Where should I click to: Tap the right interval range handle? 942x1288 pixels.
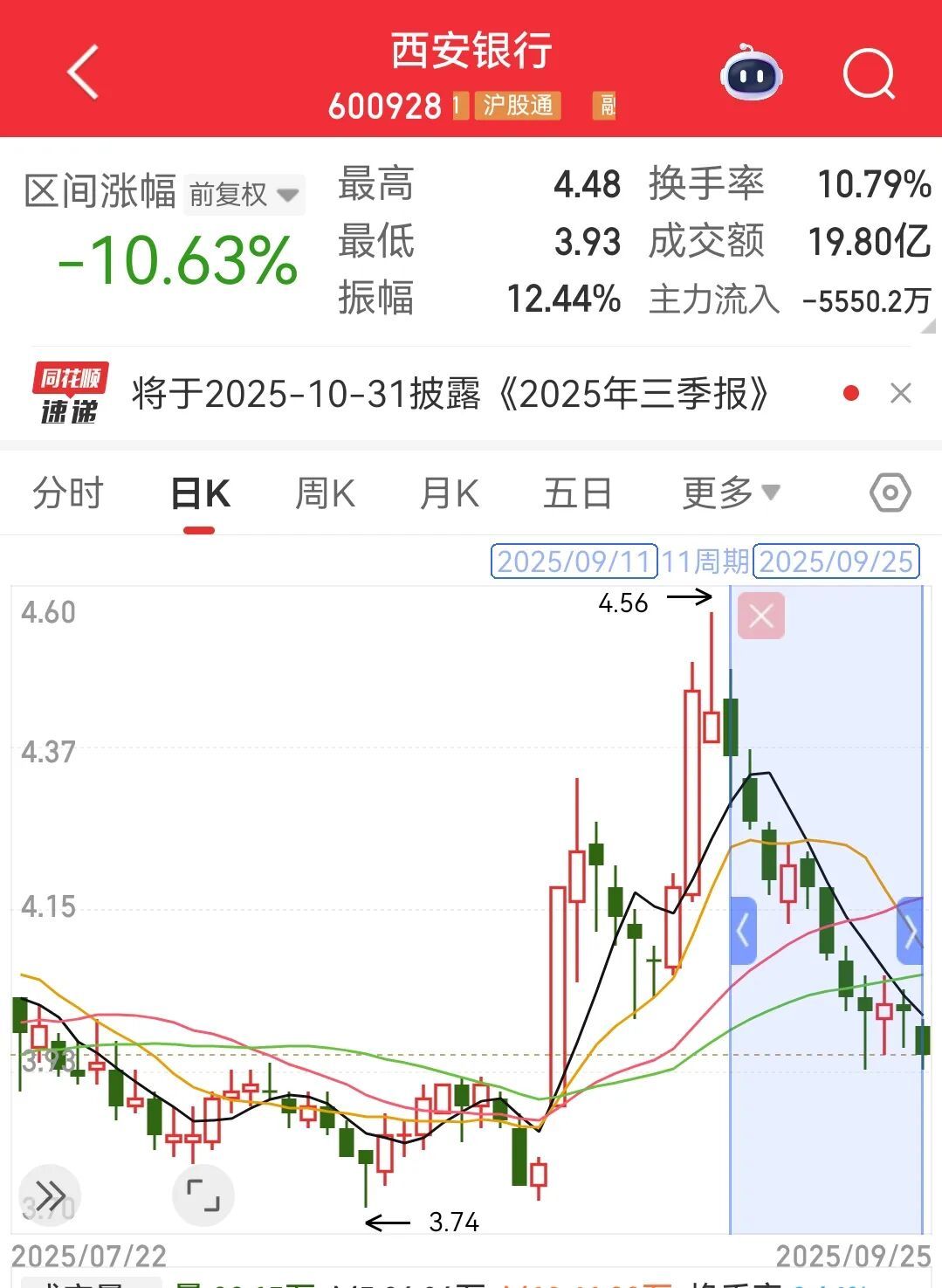pos(911,931)
